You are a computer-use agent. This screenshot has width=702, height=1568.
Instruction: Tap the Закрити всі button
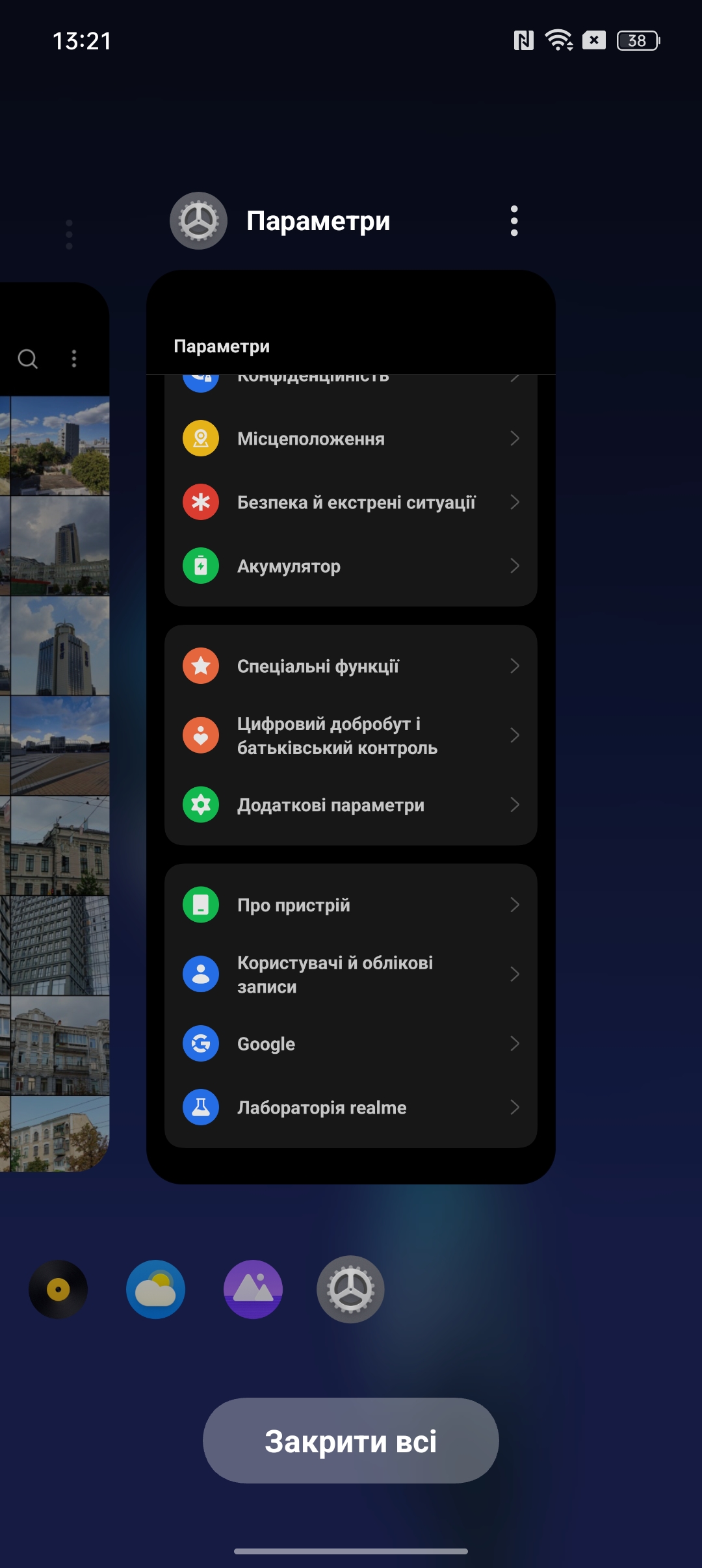click(x=350, y=1441)
